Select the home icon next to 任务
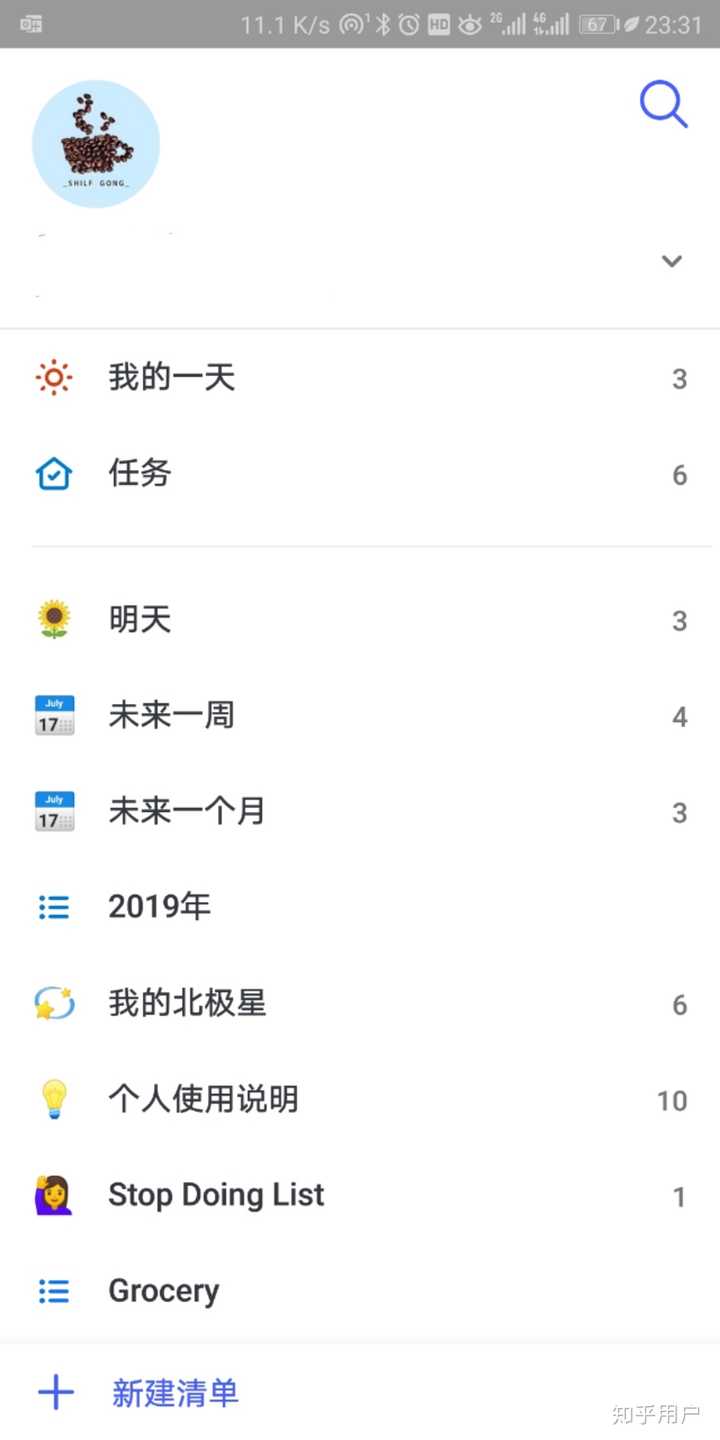 [54, 473]
